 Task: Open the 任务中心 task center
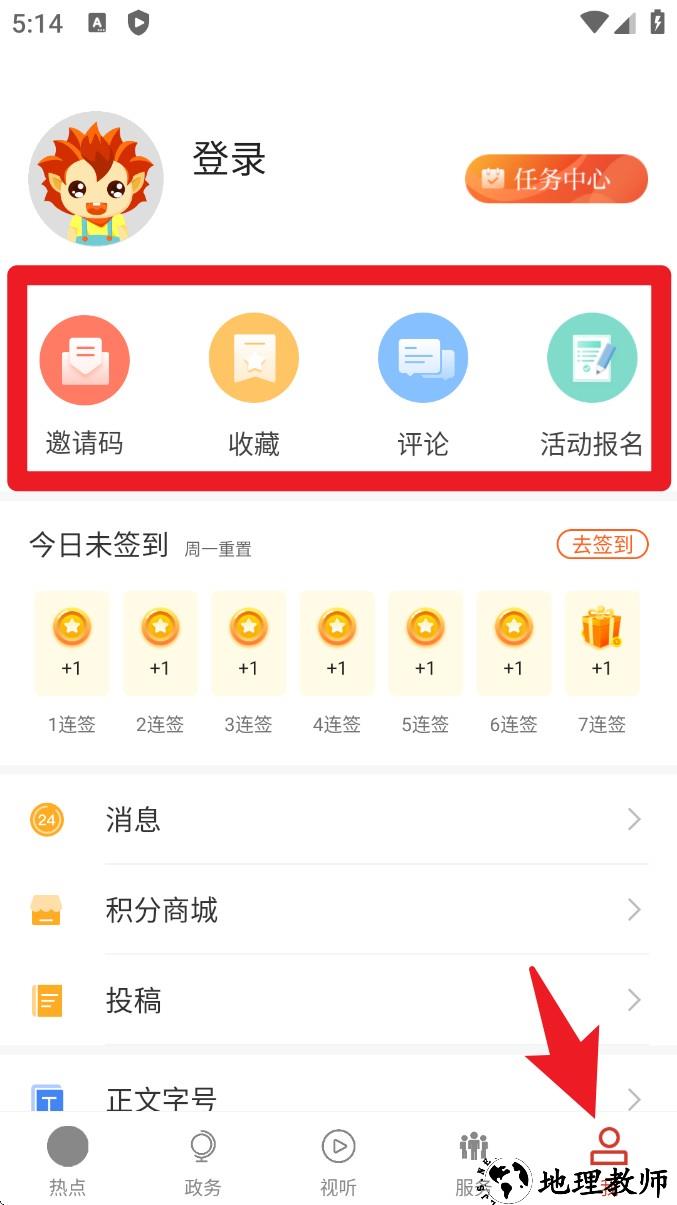click(x=556, y=180)
